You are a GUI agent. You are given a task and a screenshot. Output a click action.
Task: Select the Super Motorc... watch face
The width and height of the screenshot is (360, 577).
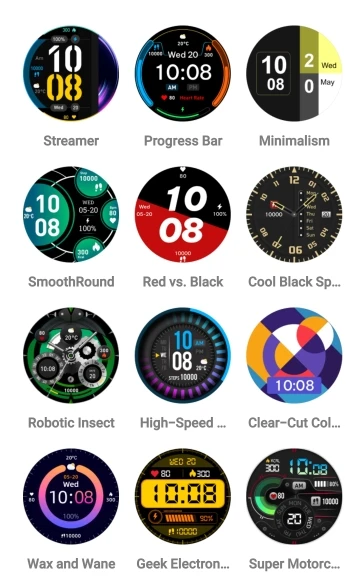coord(294,496)
